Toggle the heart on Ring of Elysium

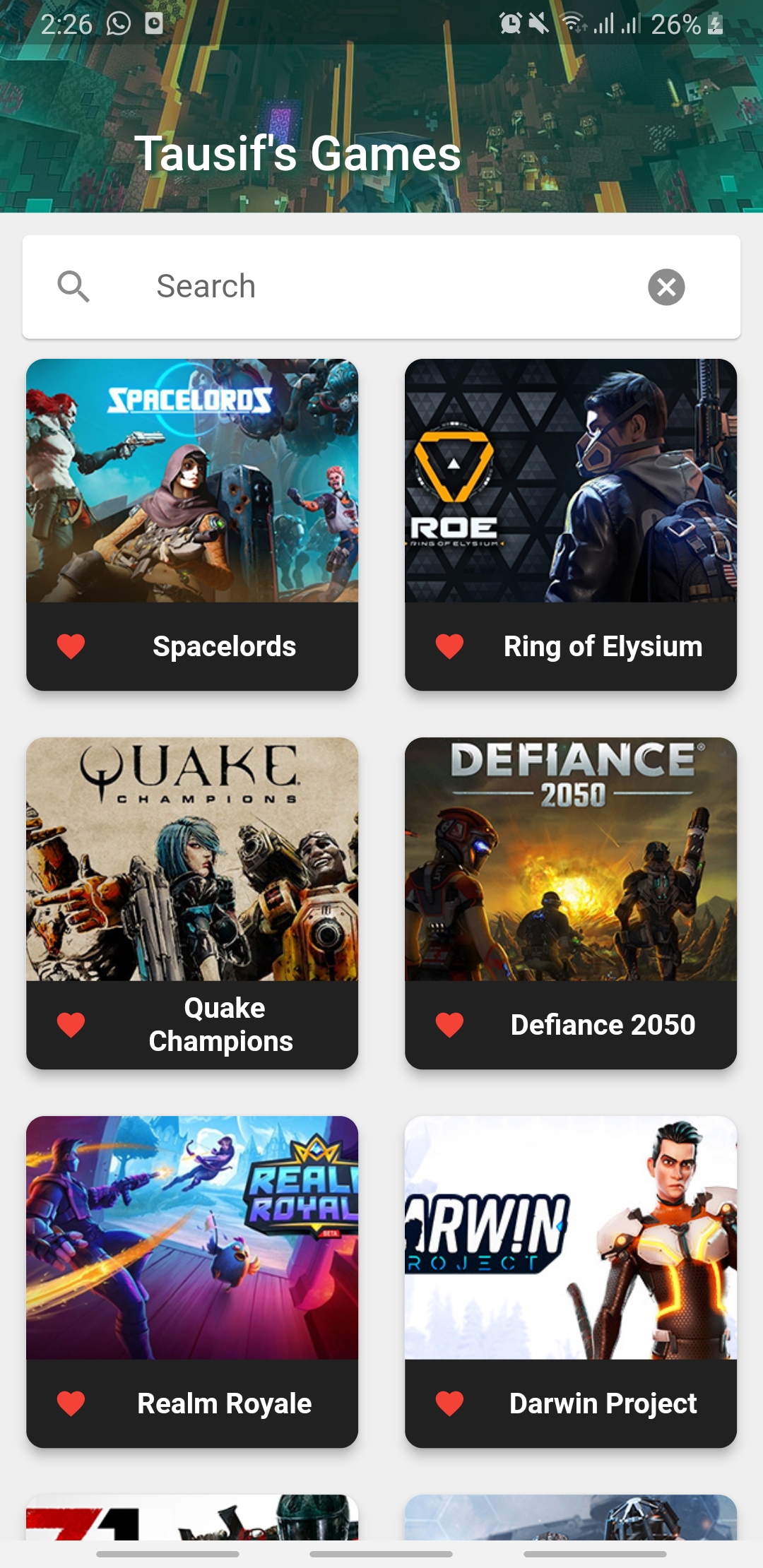449,646
